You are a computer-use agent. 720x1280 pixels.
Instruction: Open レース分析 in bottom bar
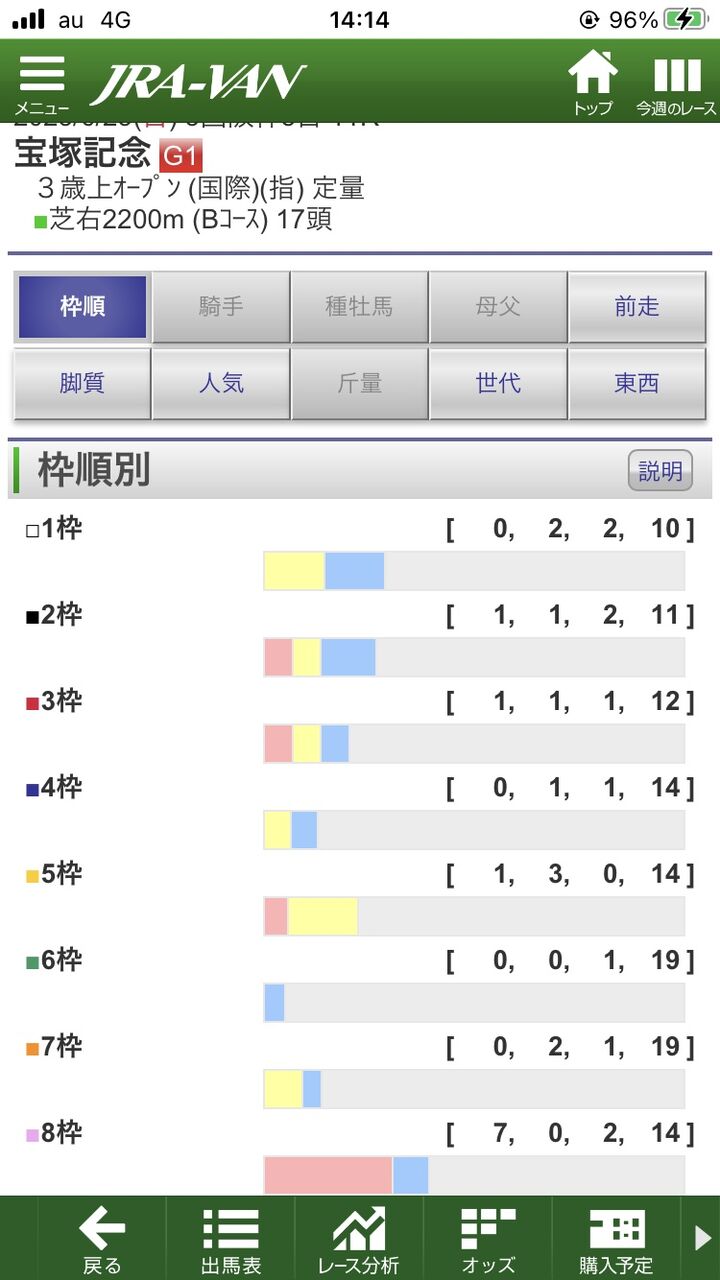click(359, 1239)
